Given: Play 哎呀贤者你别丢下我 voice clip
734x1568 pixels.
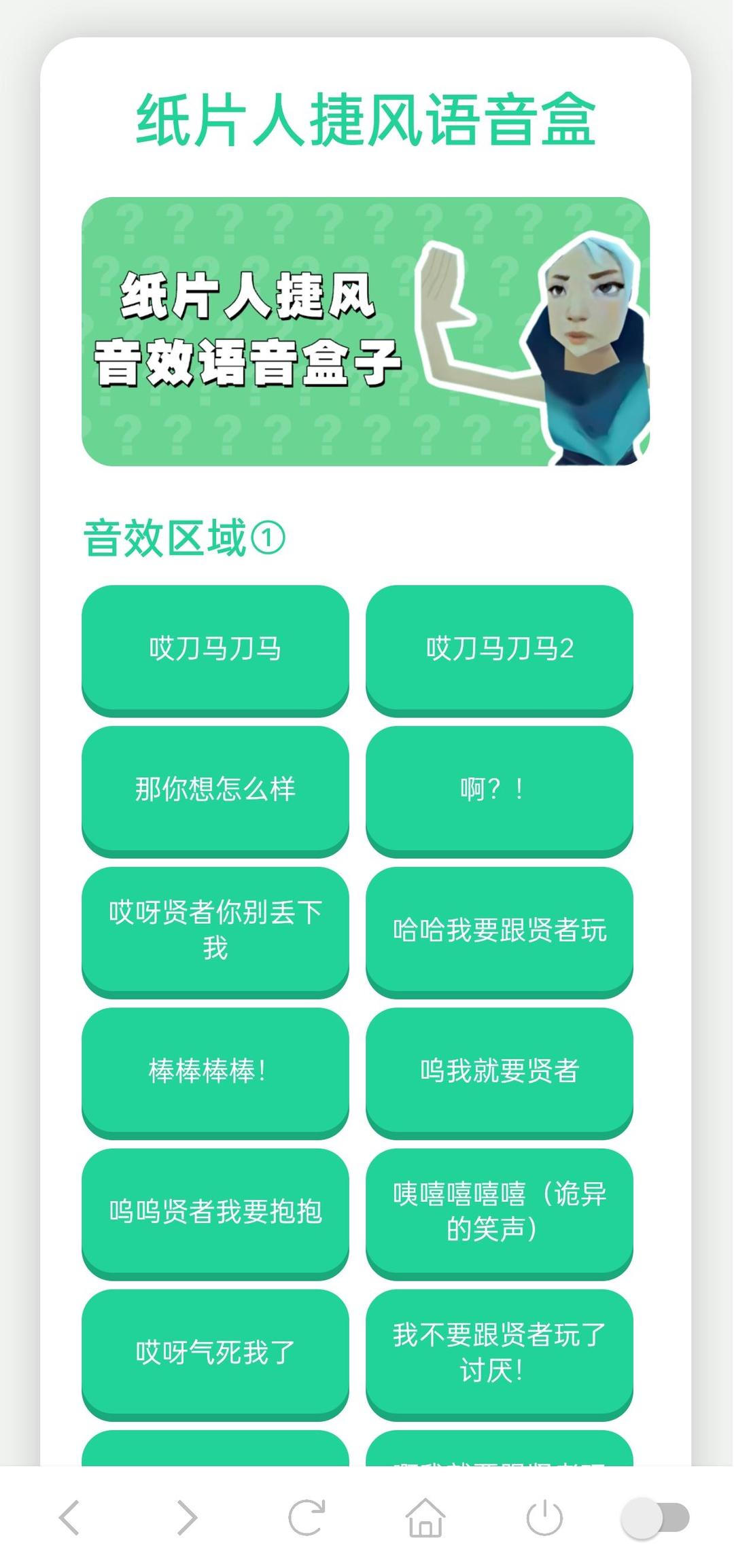Looking at the screenshot, I should 215,930.
